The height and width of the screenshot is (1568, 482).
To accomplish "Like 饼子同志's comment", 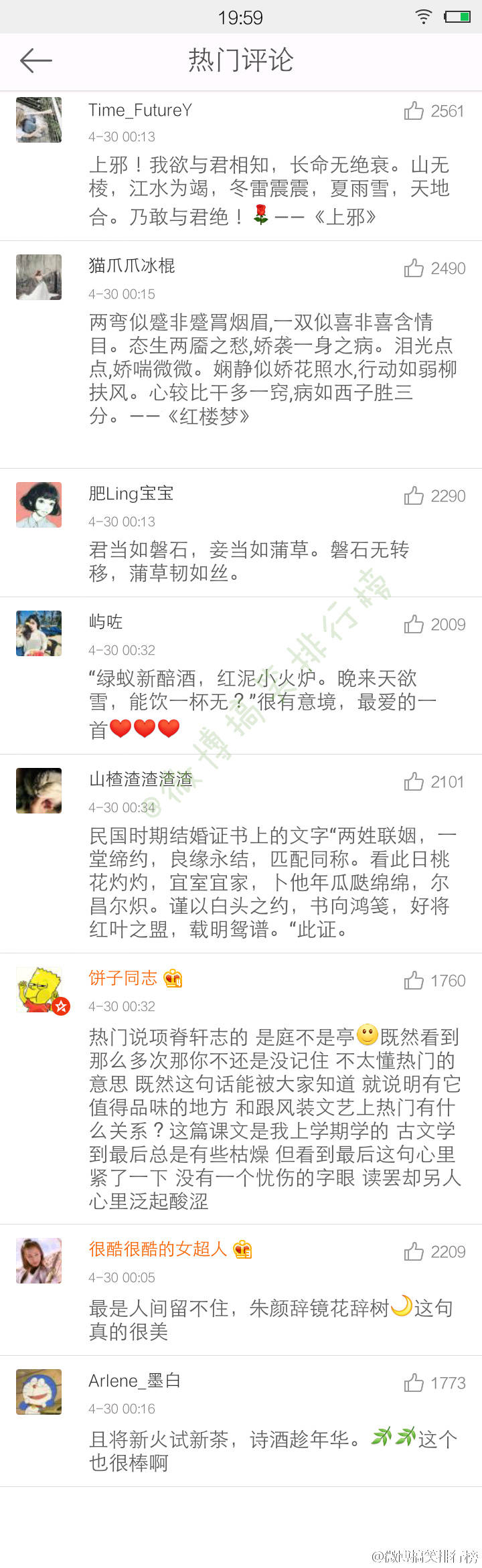I will coord(414,981).
